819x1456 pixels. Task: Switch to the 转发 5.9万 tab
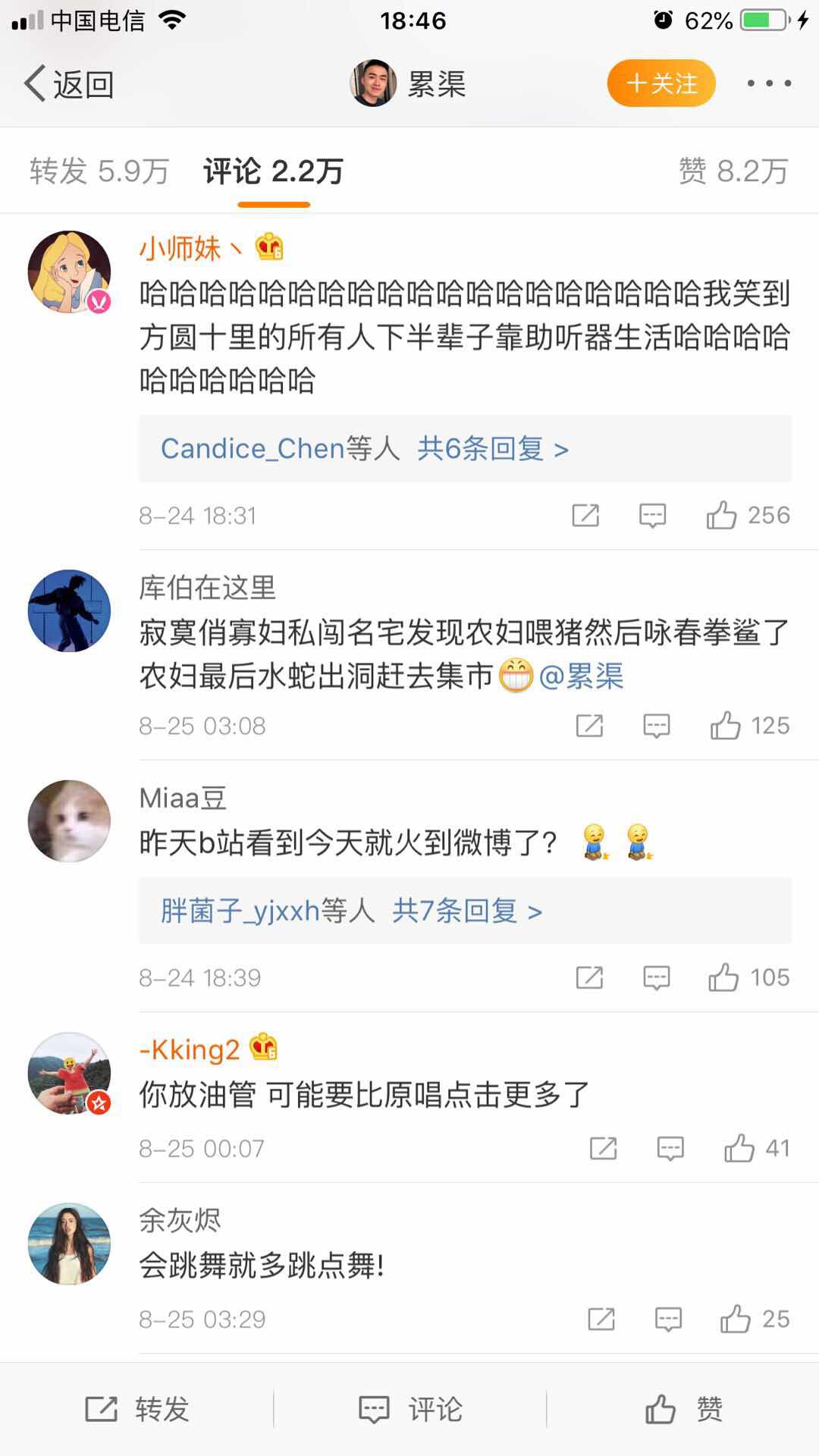99,171
